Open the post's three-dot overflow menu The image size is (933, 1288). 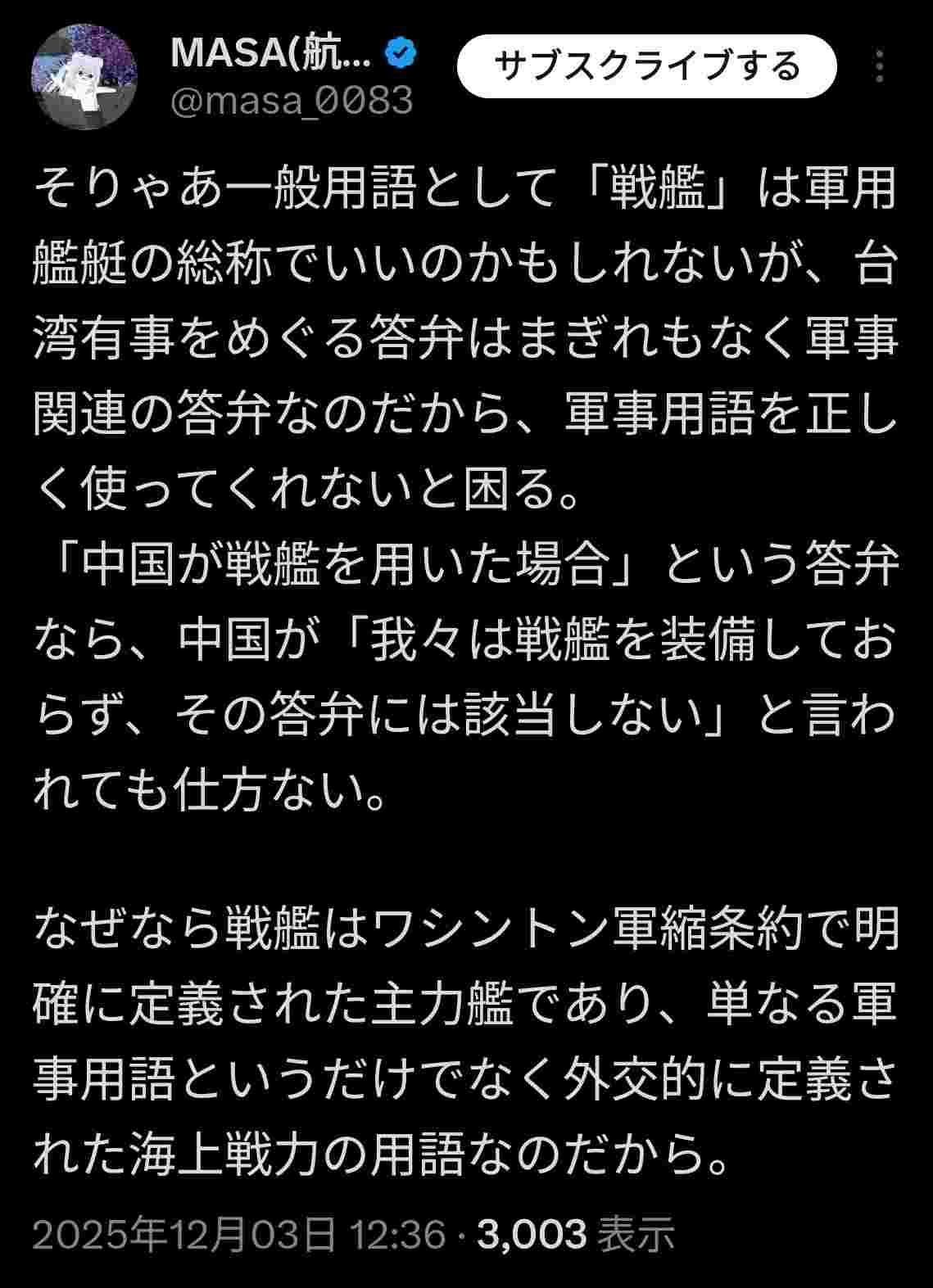tap(879, 66)
